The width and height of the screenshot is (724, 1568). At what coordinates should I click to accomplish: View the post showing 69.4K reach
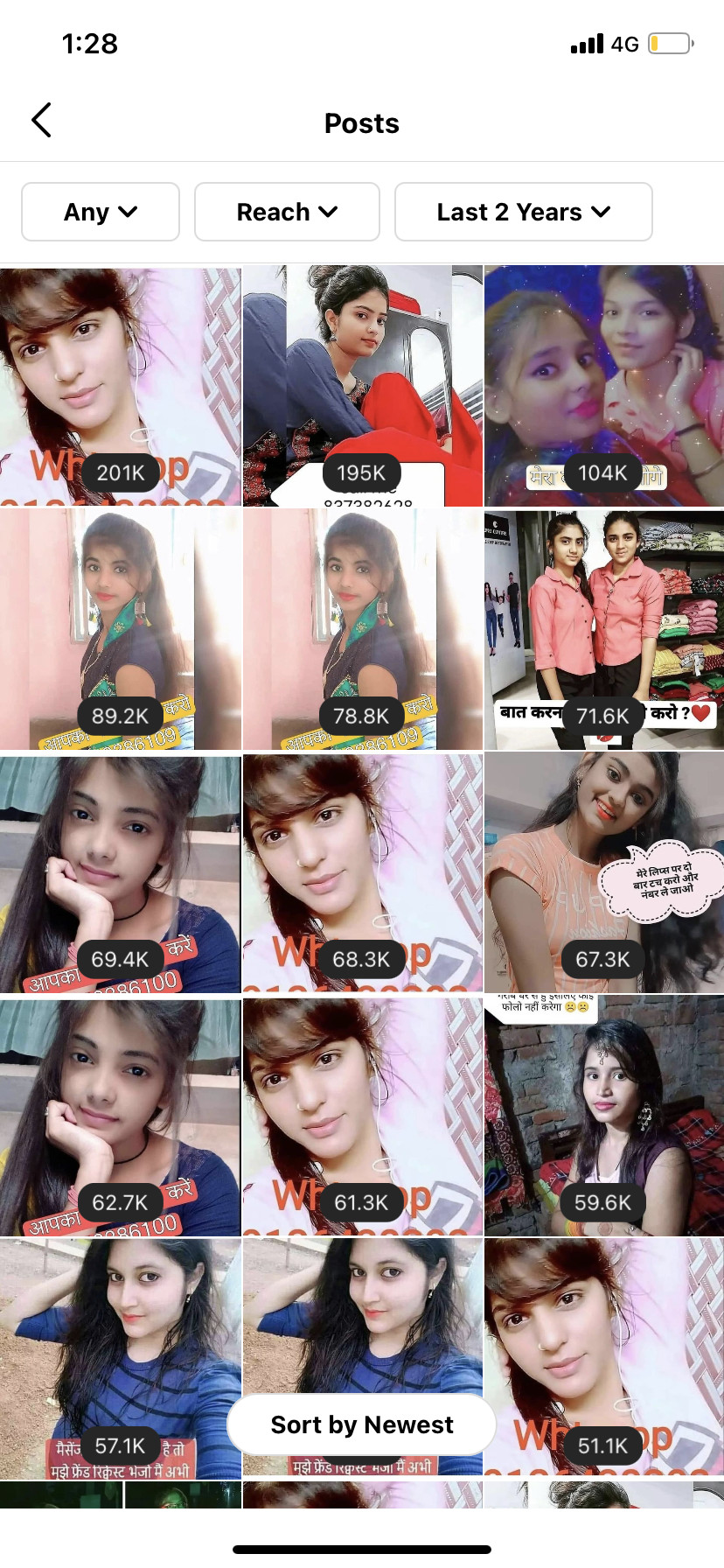point(121,873)
